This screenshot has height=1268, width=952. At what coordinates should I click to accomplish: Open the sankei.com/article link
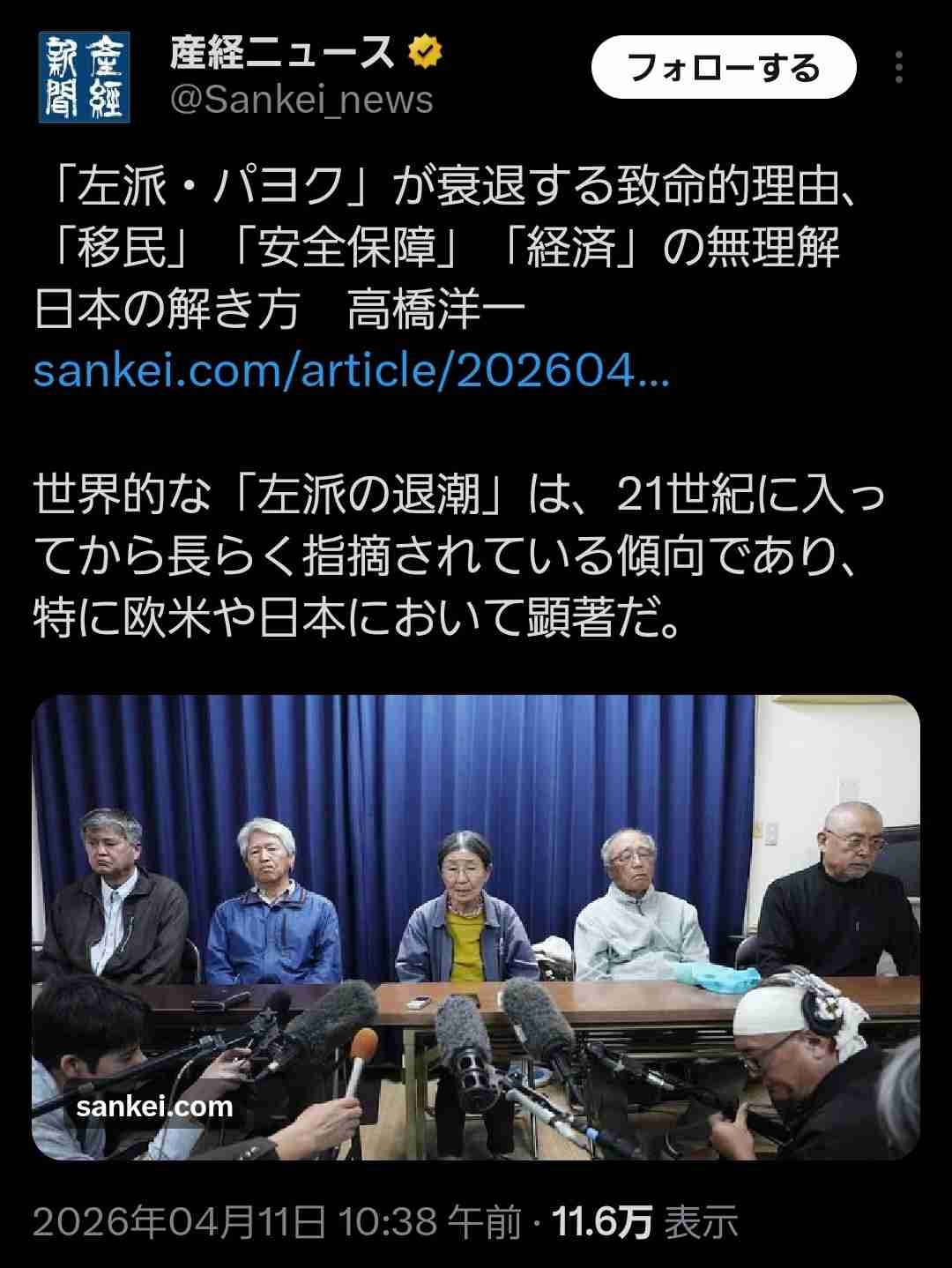pos(351,372)
